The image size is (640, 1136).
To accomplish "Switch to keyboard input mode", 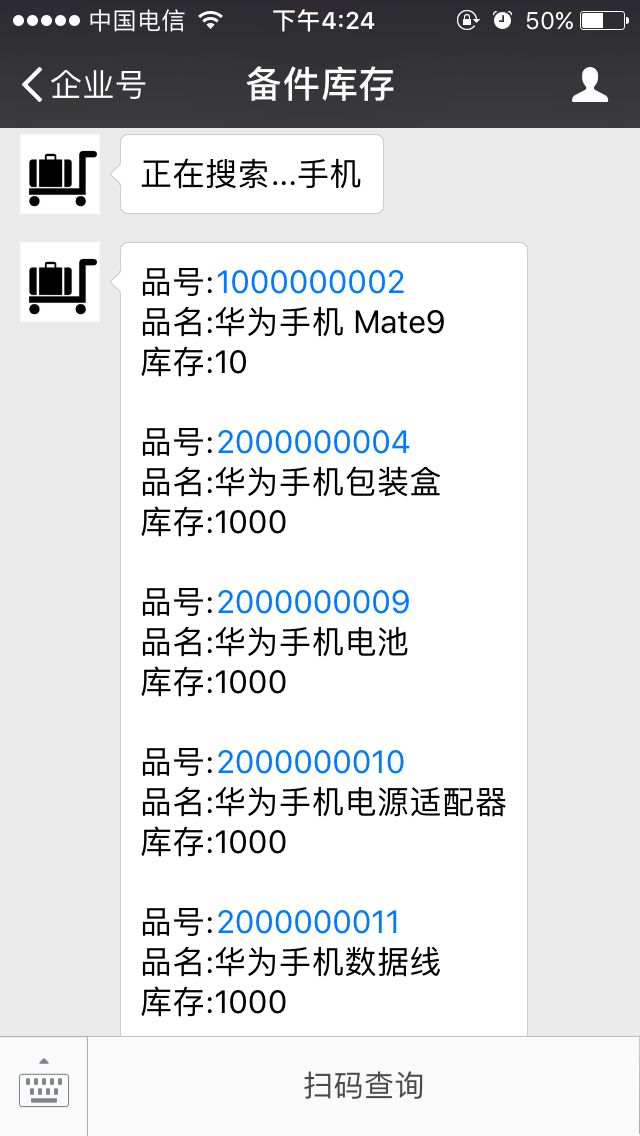I will 43,1086.
